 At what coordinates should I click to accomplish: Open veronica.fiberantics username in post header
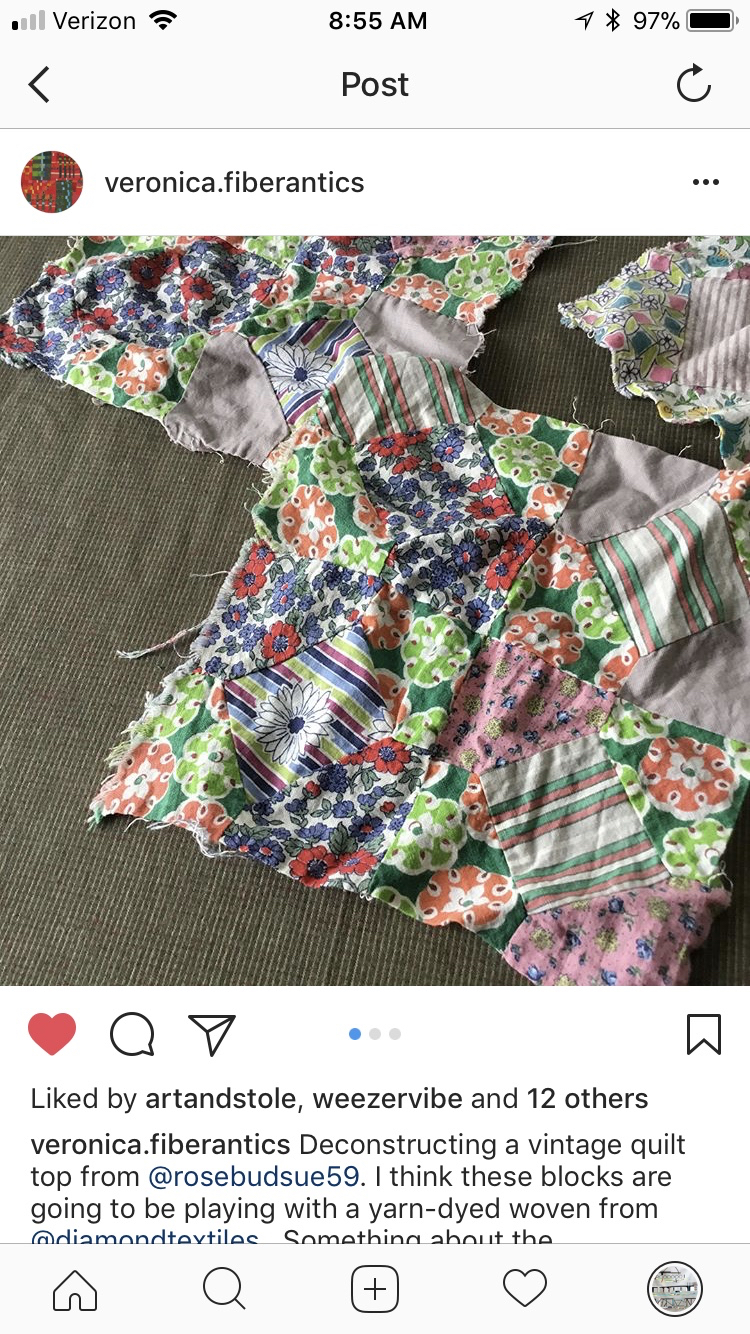pos(234,183)
